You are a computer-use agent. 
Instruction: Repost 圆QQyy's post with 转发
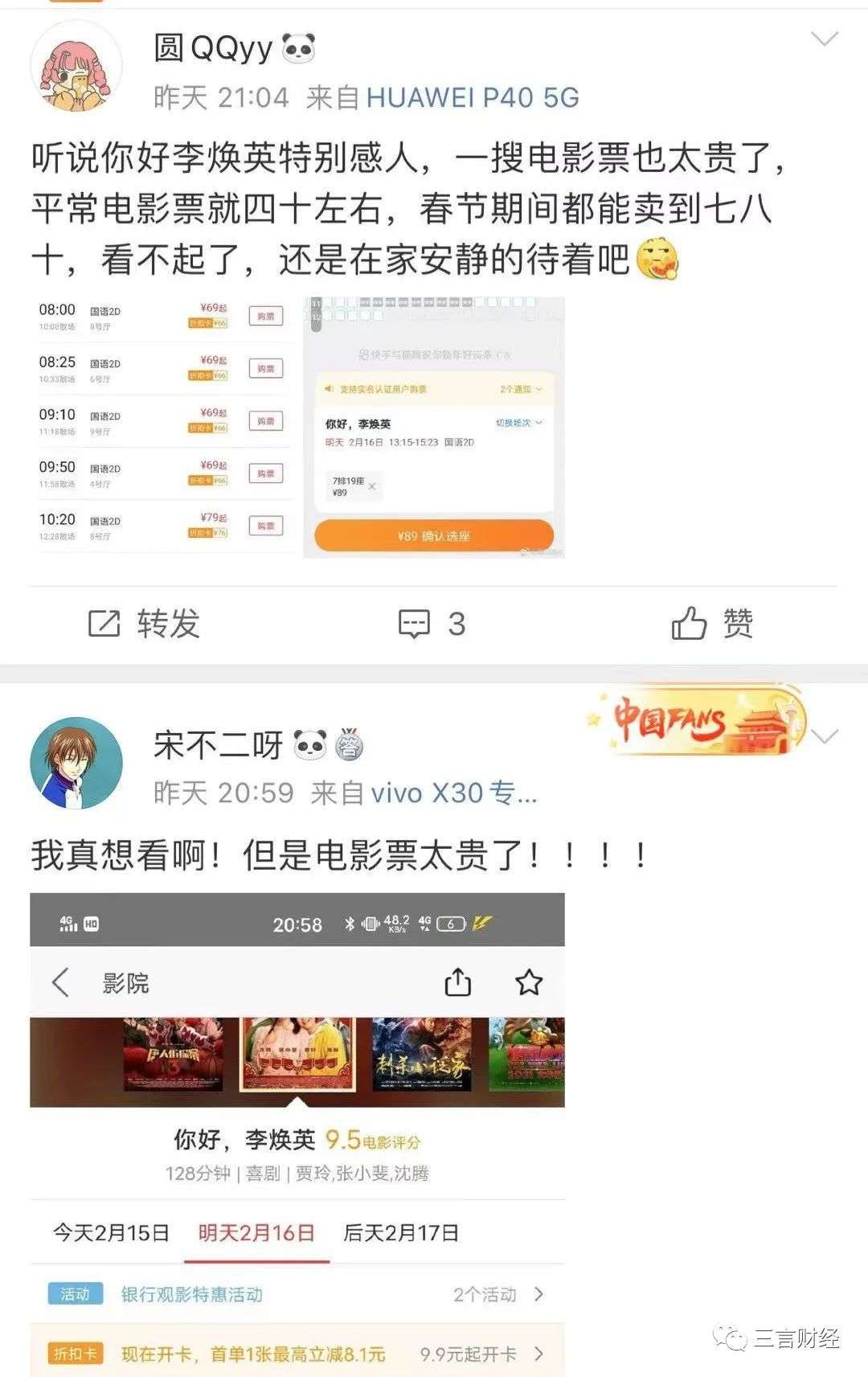click(145, 624)
